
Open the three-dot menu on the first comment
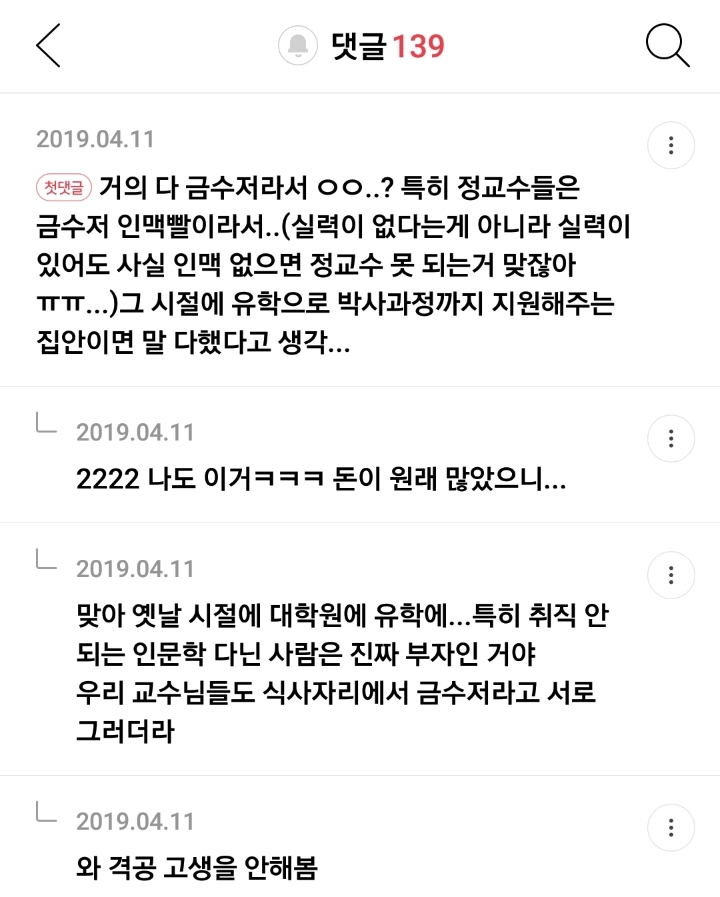click(670, 144)
